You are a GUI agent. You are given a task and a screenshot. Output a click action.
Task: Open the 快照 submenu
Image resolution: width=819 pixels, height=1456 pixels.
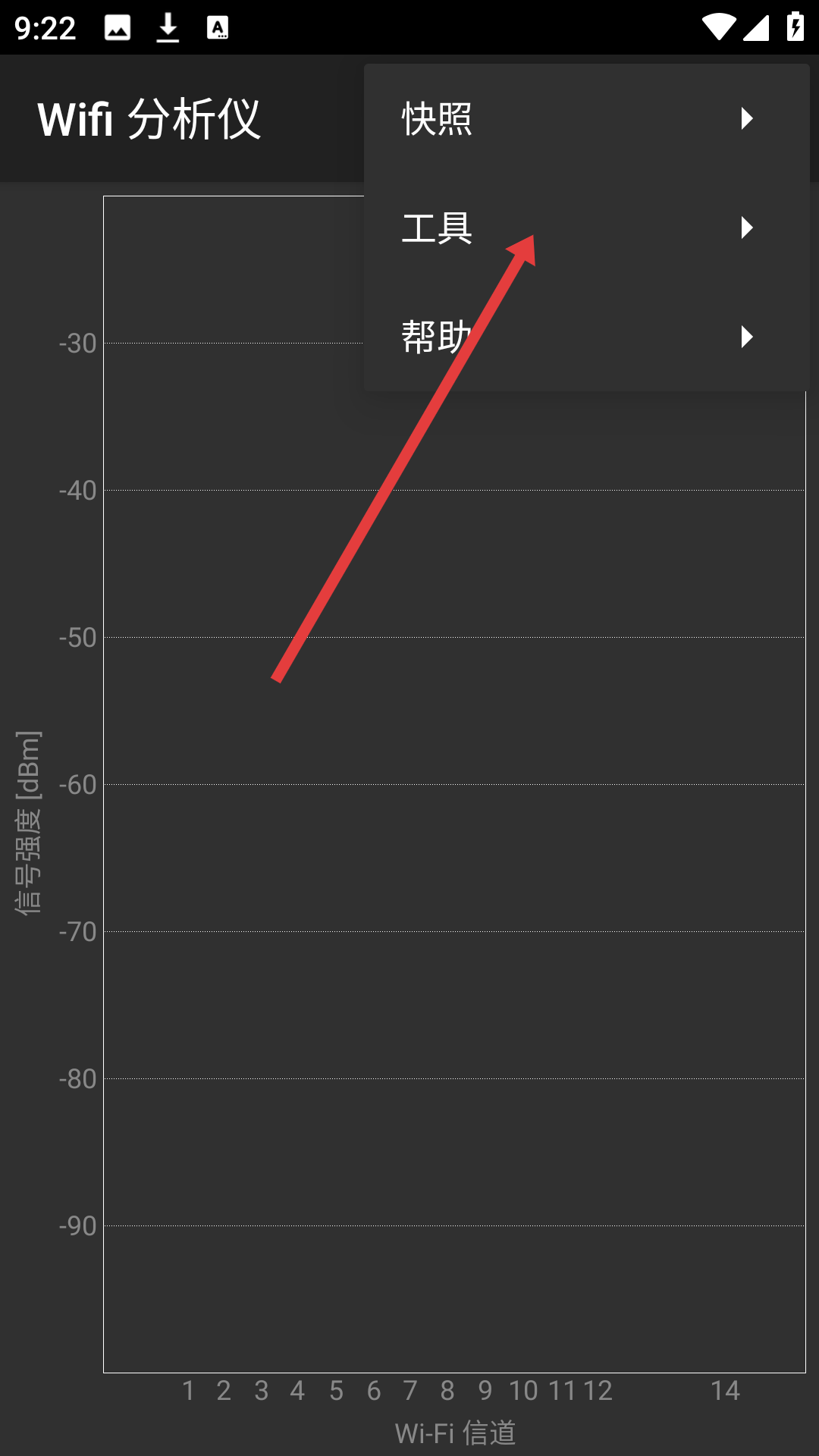(x=585, y=119)
